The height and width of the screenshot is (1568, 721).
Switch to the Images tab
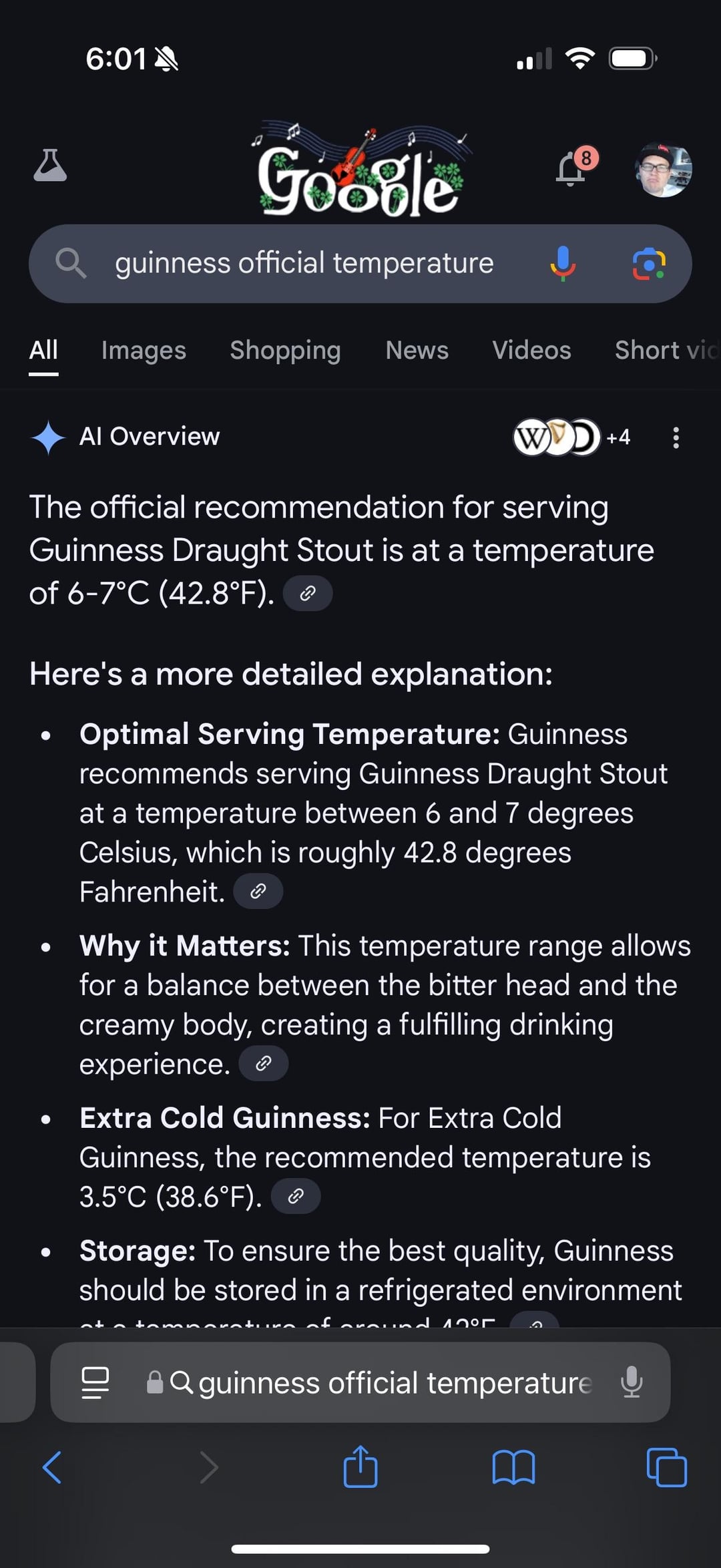(144, 350)
